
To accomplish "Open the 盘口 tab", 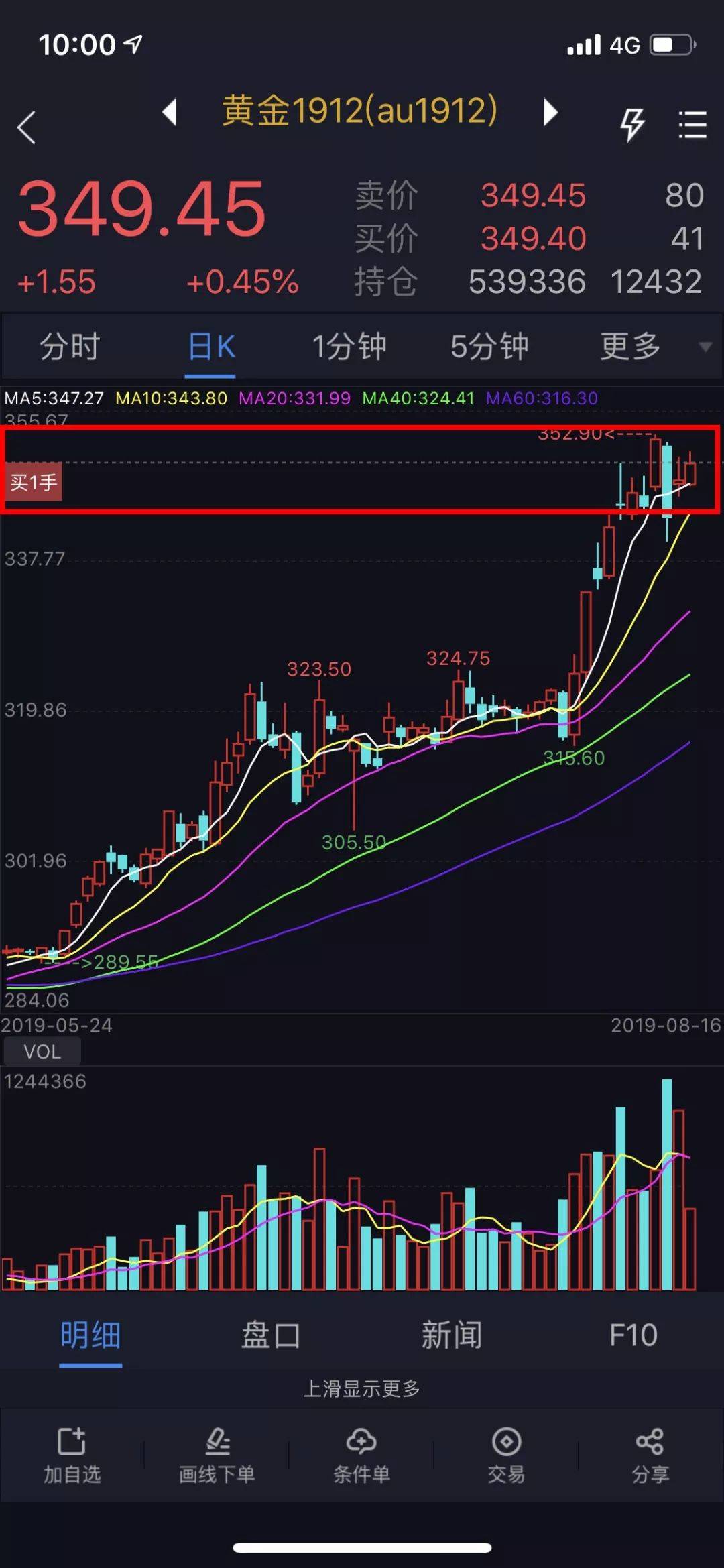I will coord(271,1335).
